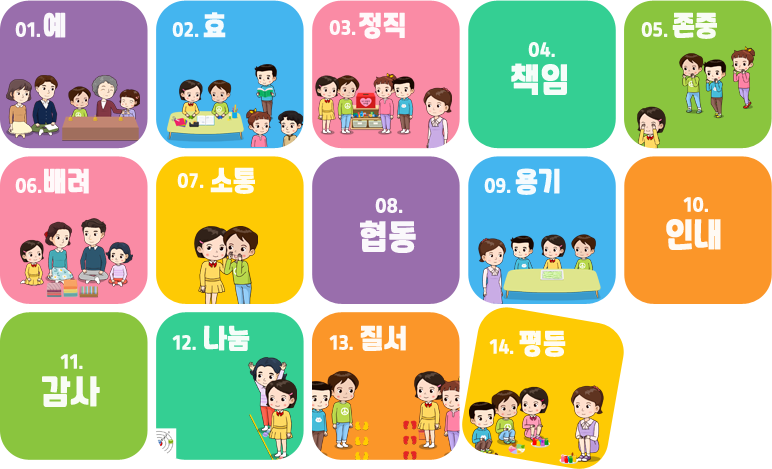772x469 pixels.
Task: Open the 13. 질서 tile
Action: click(384, 385)
